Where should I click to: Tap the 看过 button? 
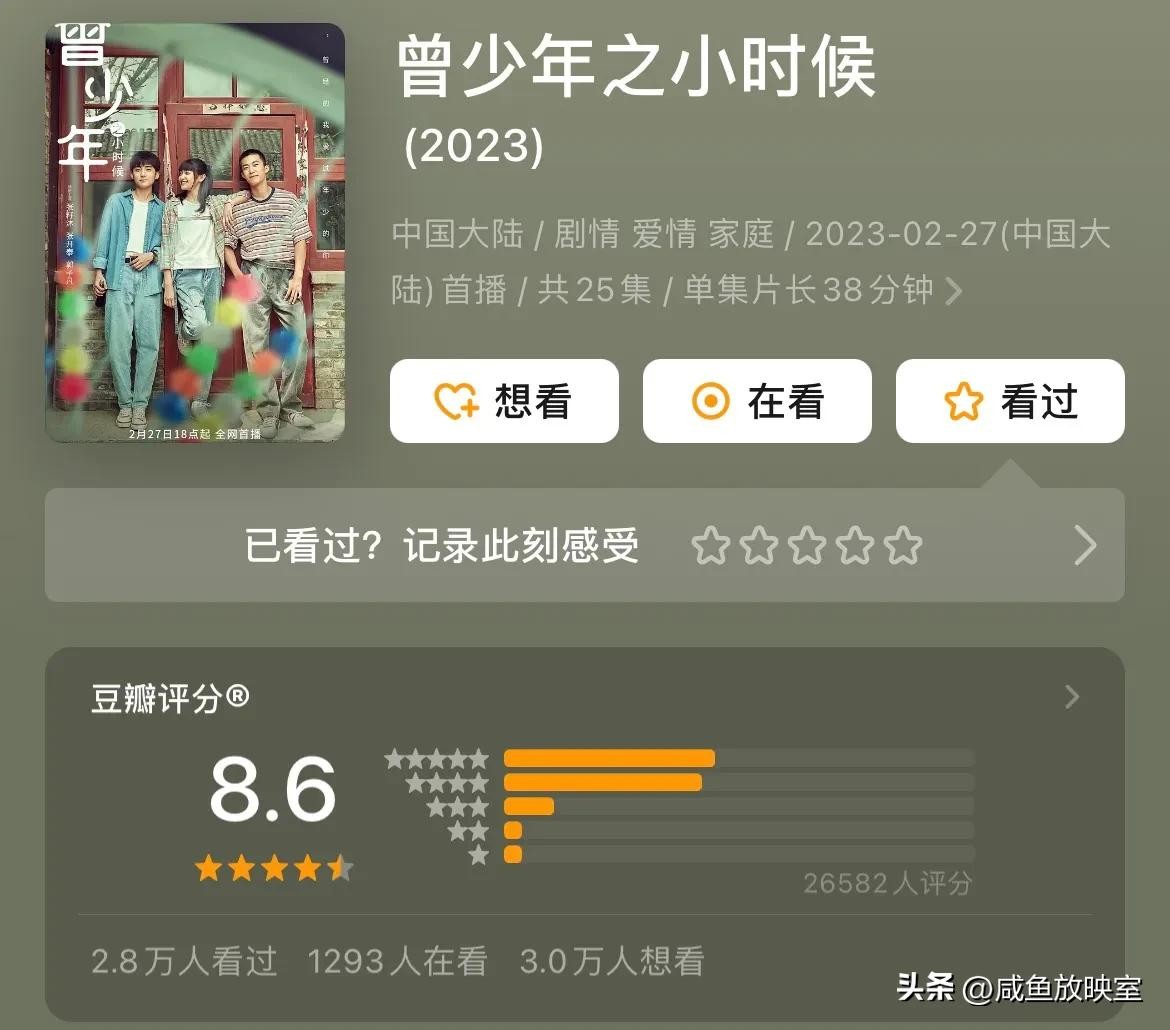click(1010, 401)
